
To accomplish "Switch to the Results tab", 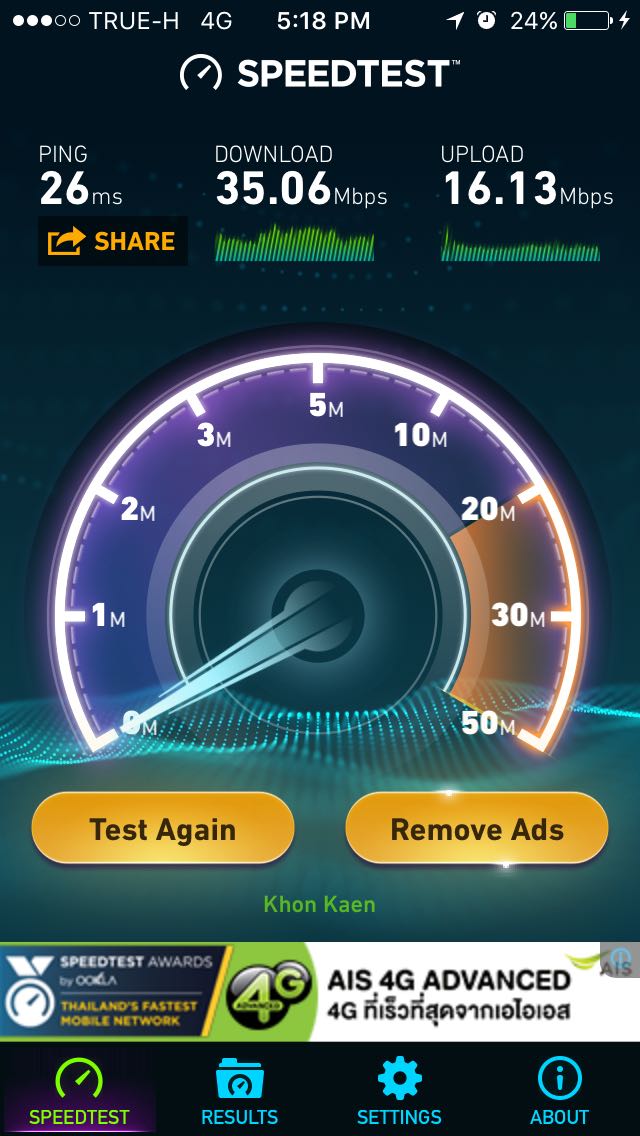I will (239, 1089).
